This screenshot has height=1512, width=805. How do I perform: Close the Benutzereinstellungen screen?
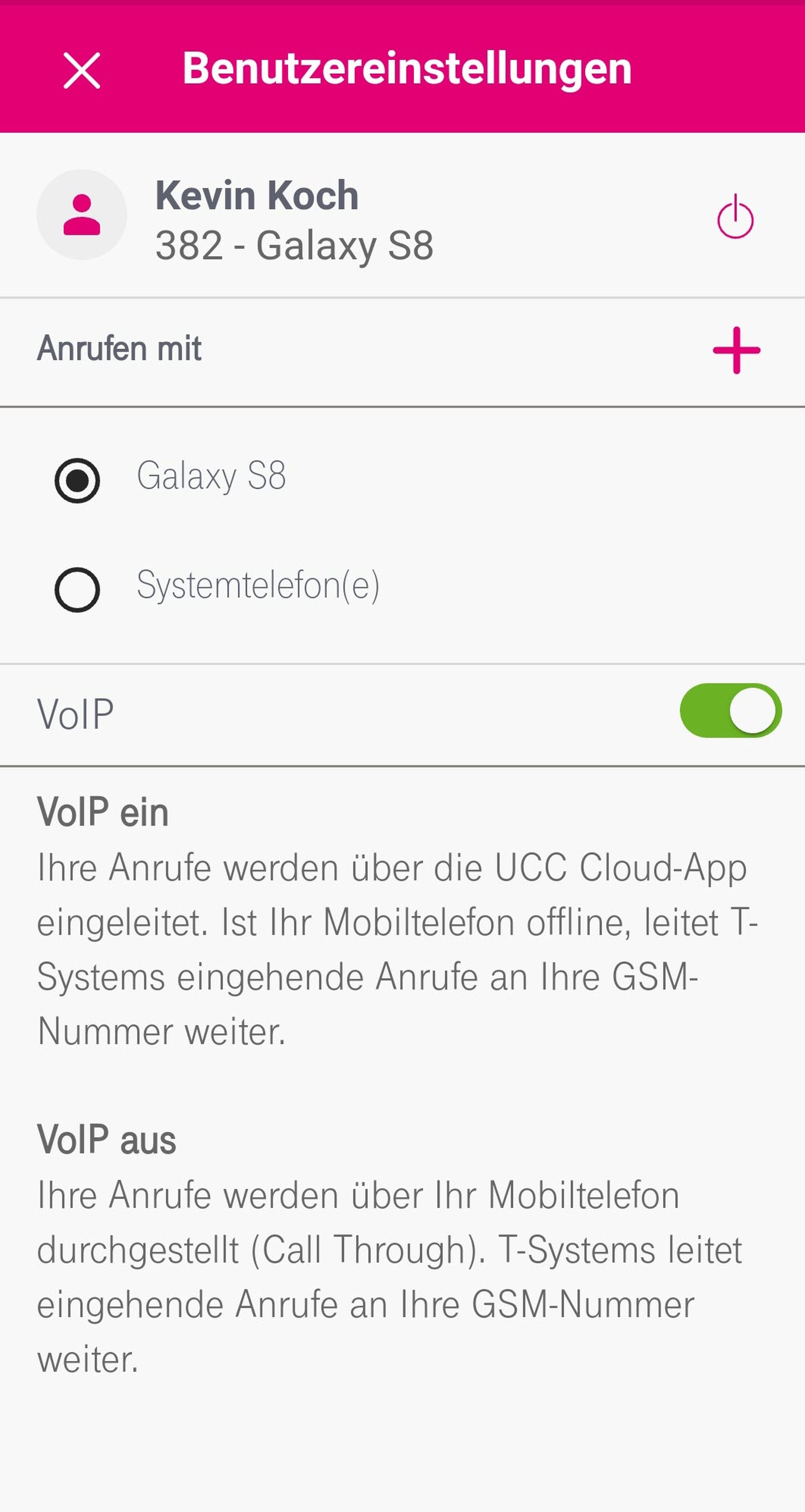[x=82, y=70]
